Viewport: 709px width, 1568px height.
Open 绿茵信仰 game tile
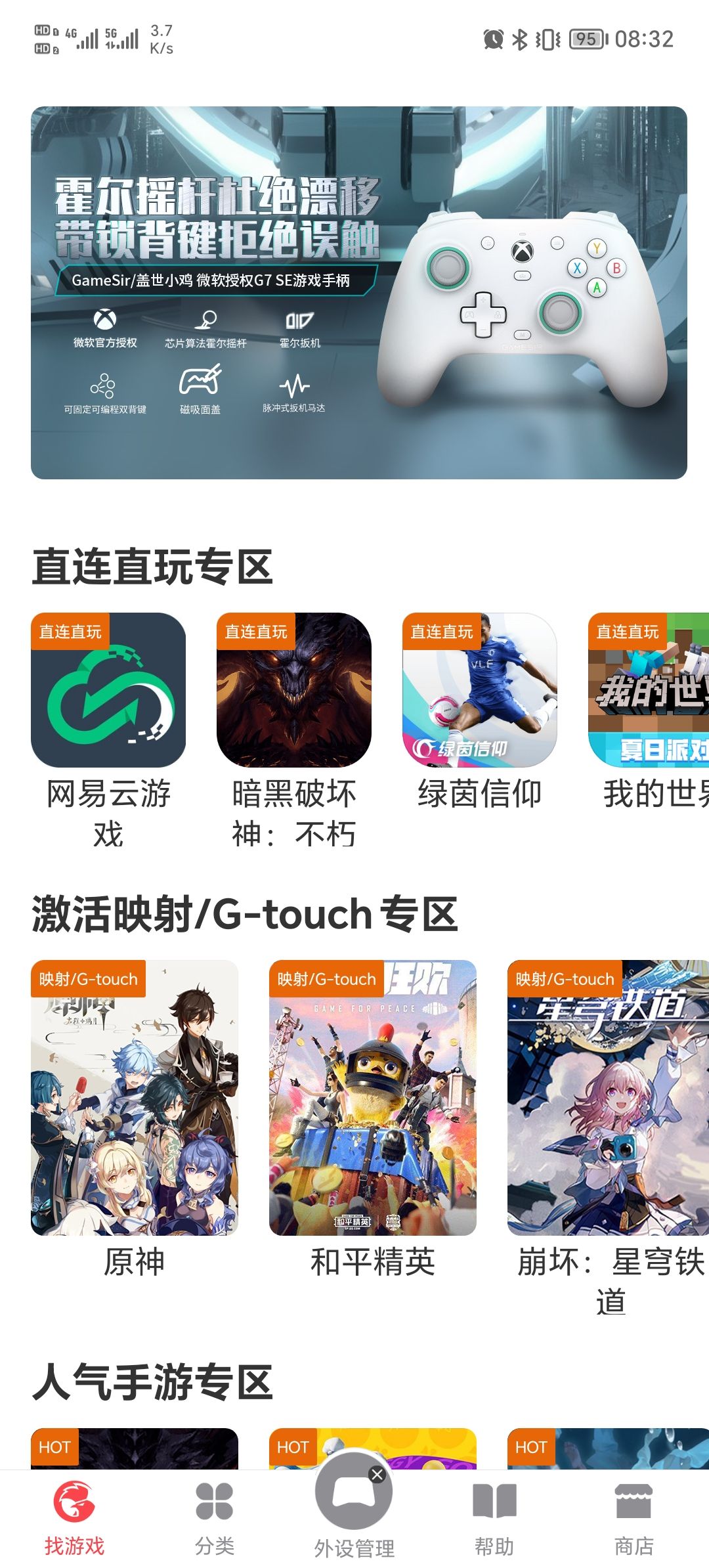[x=479, y=690]
